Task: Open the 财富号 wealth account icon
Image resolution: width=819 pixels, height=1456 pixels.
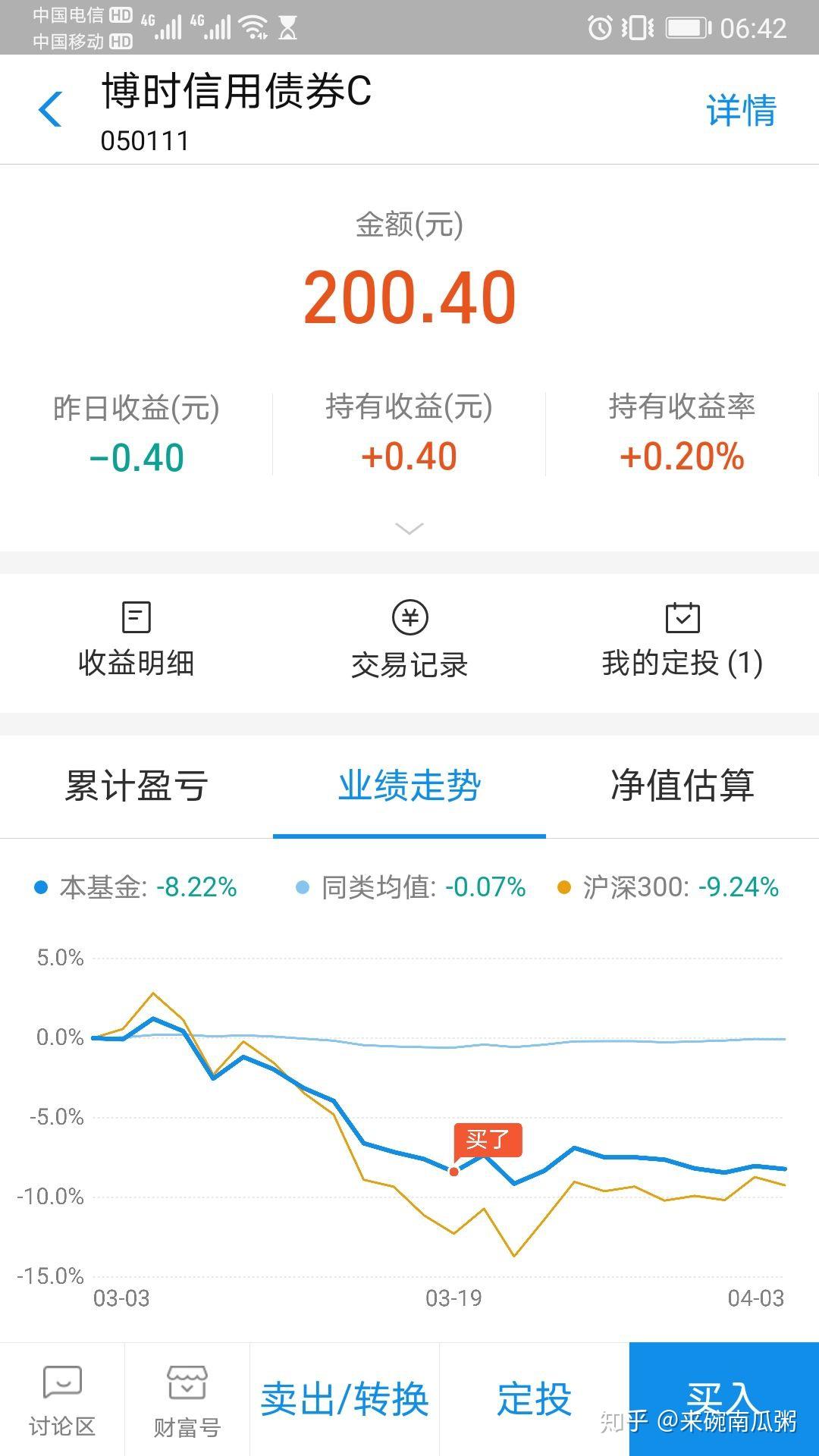Action: click(x=187, y=1399)
